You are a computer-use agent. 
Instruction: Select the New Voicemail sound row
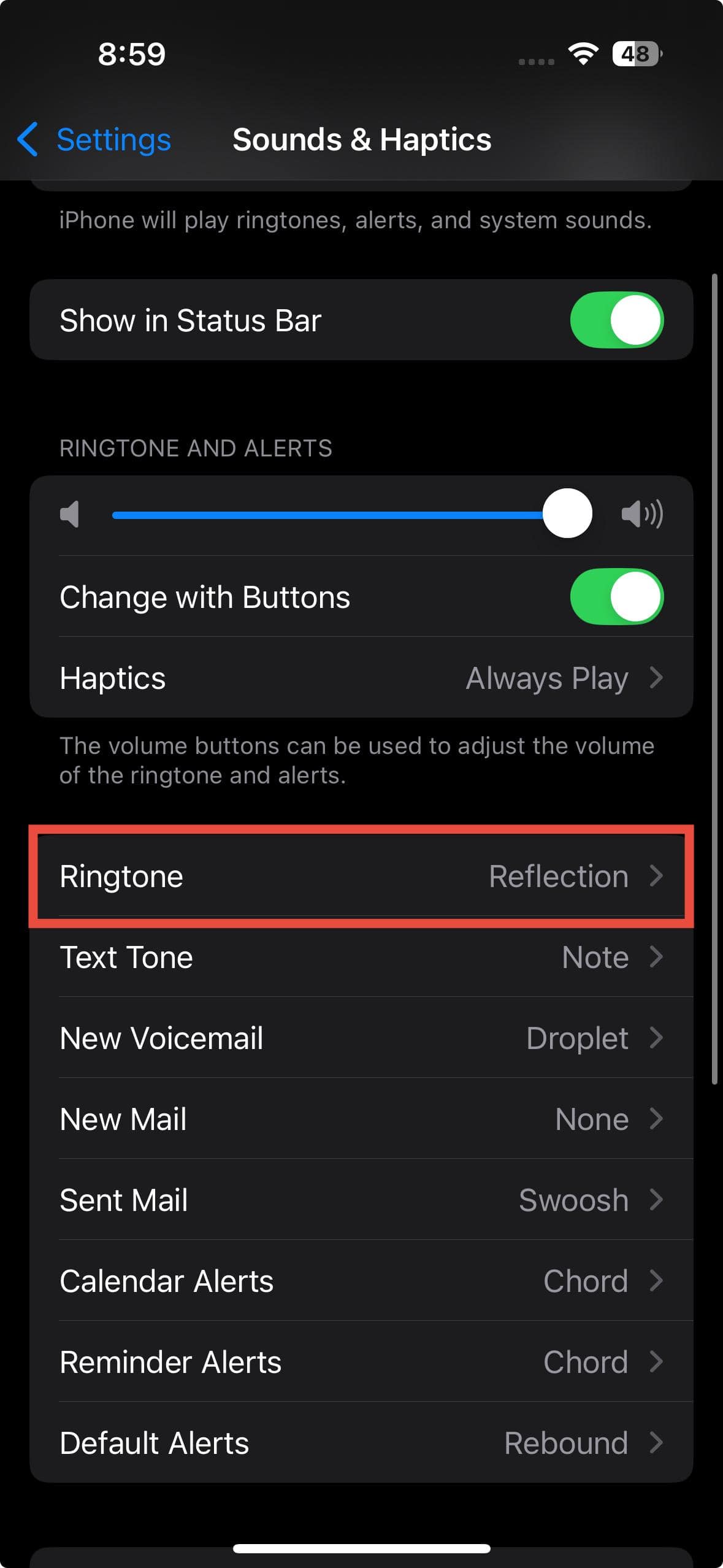click(361, 1038)
